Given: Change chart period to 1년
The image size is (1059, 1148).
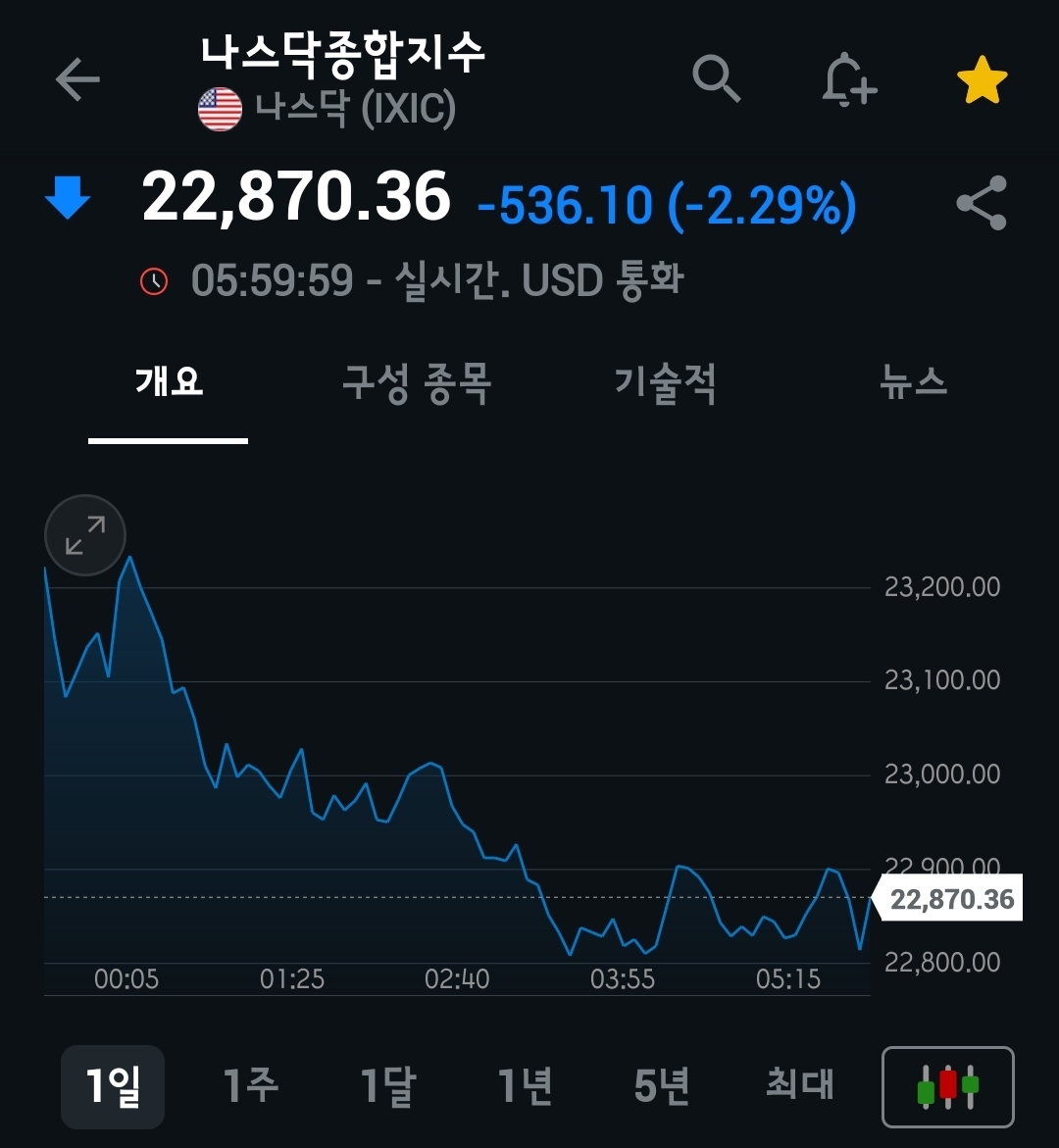Looking at the screenshot, I should [x=526, y=1086].
